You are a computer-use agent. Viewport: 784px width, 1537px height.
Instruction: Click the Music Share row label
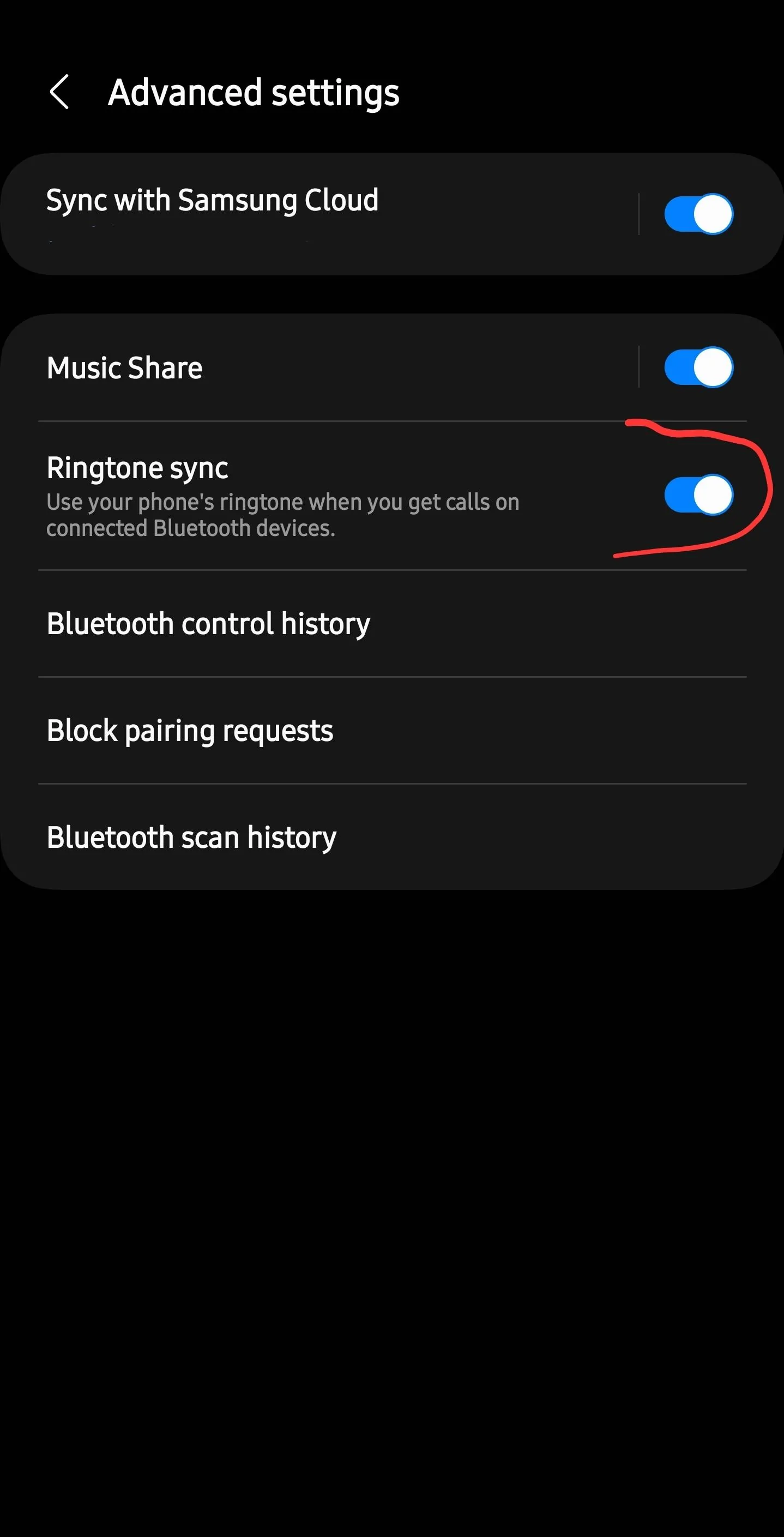pos(124,368)
